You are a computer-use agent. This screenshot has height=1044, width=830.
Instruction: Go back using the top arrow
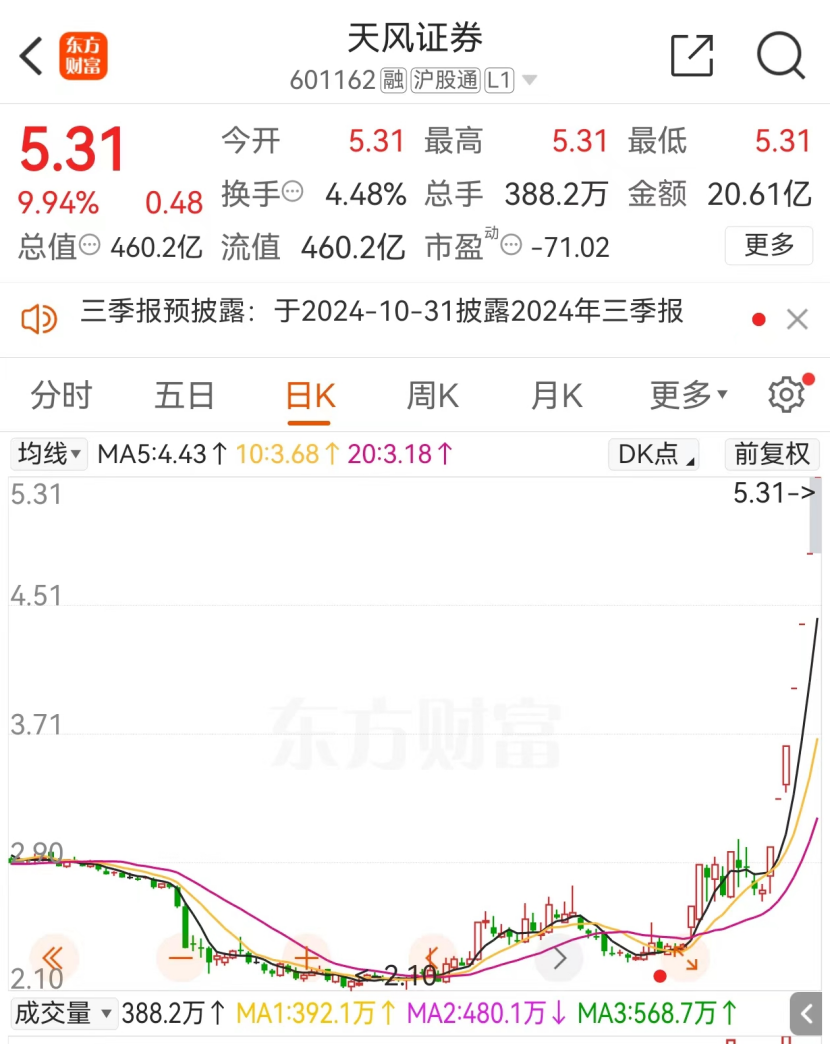[32, 56]
